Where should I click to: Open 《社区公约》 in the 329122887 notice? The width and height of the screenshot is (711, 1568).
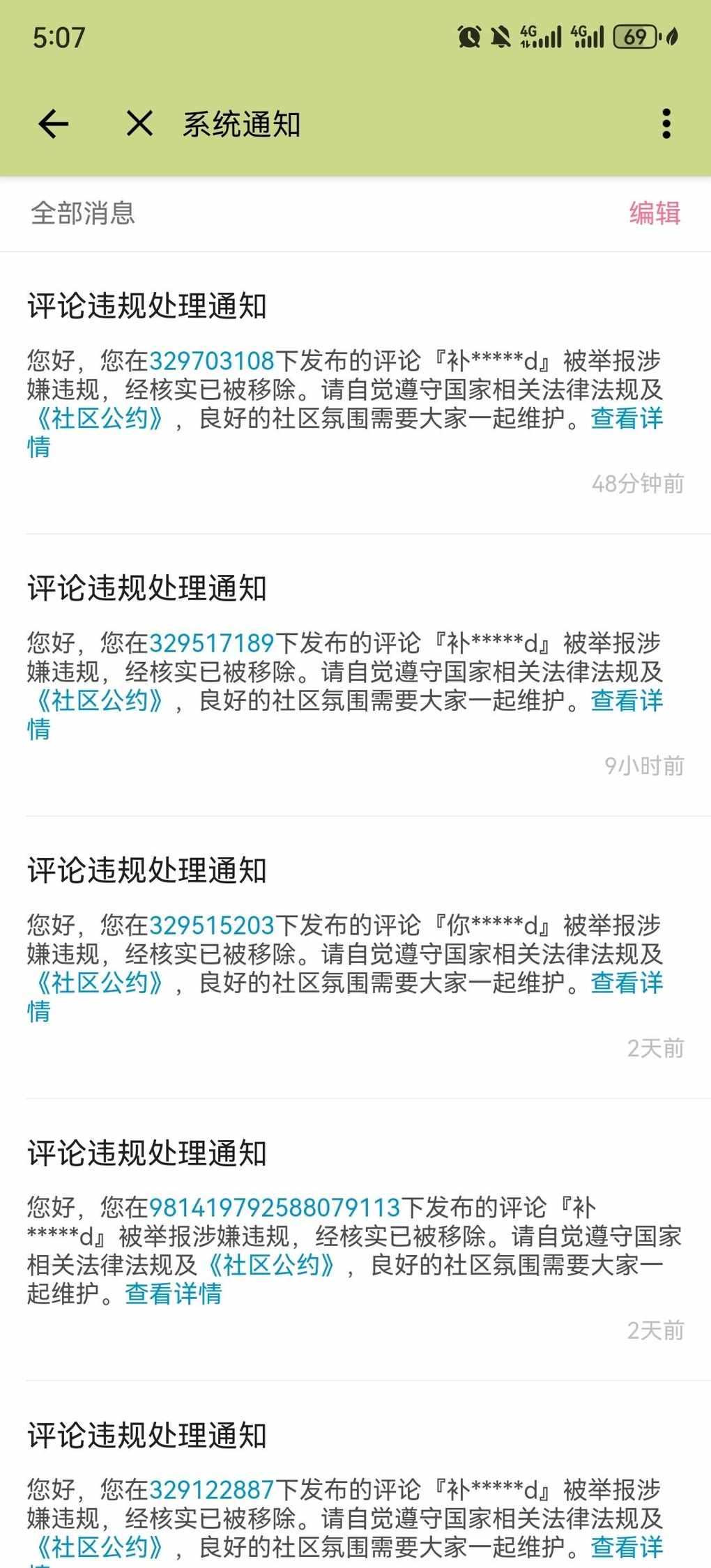tap(100, 1547)
